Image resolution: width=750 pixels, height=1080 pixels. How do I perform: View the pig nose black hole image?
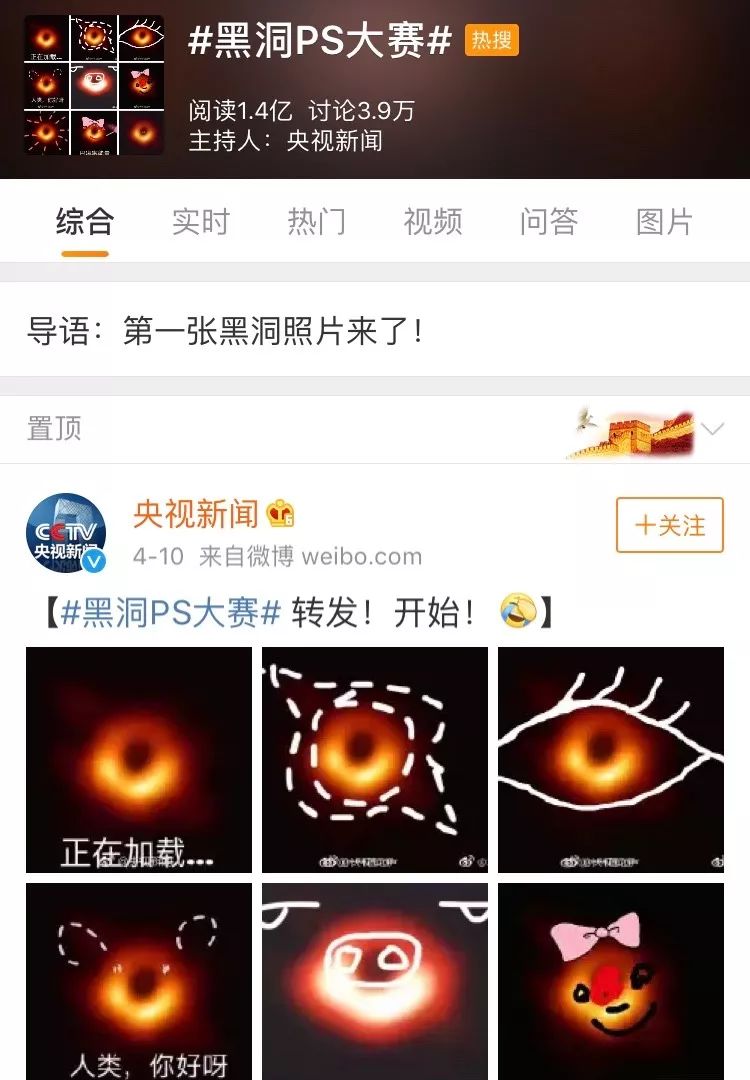click(375, 980)
